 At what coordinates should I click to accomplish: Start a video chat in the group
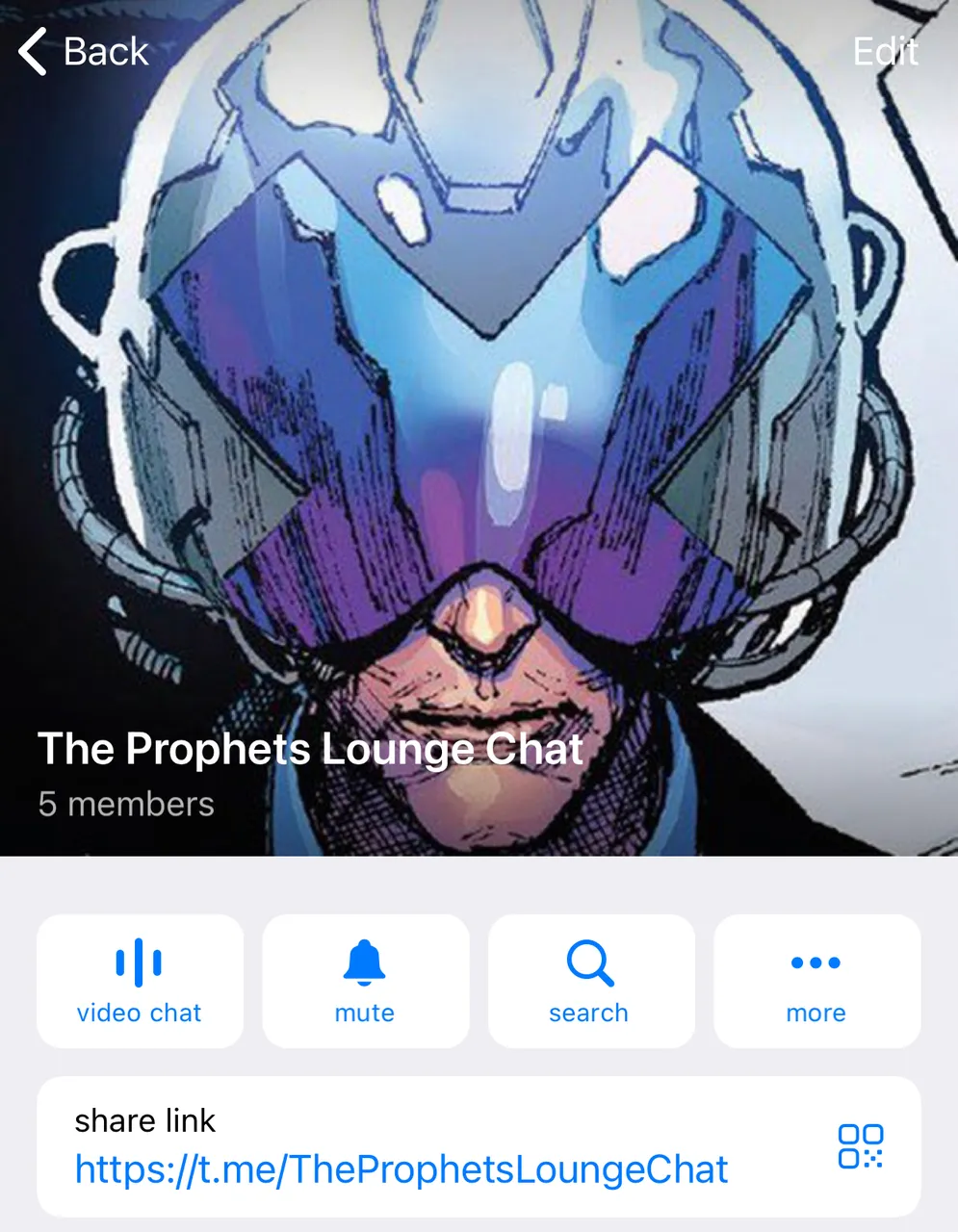coord(140,981)
